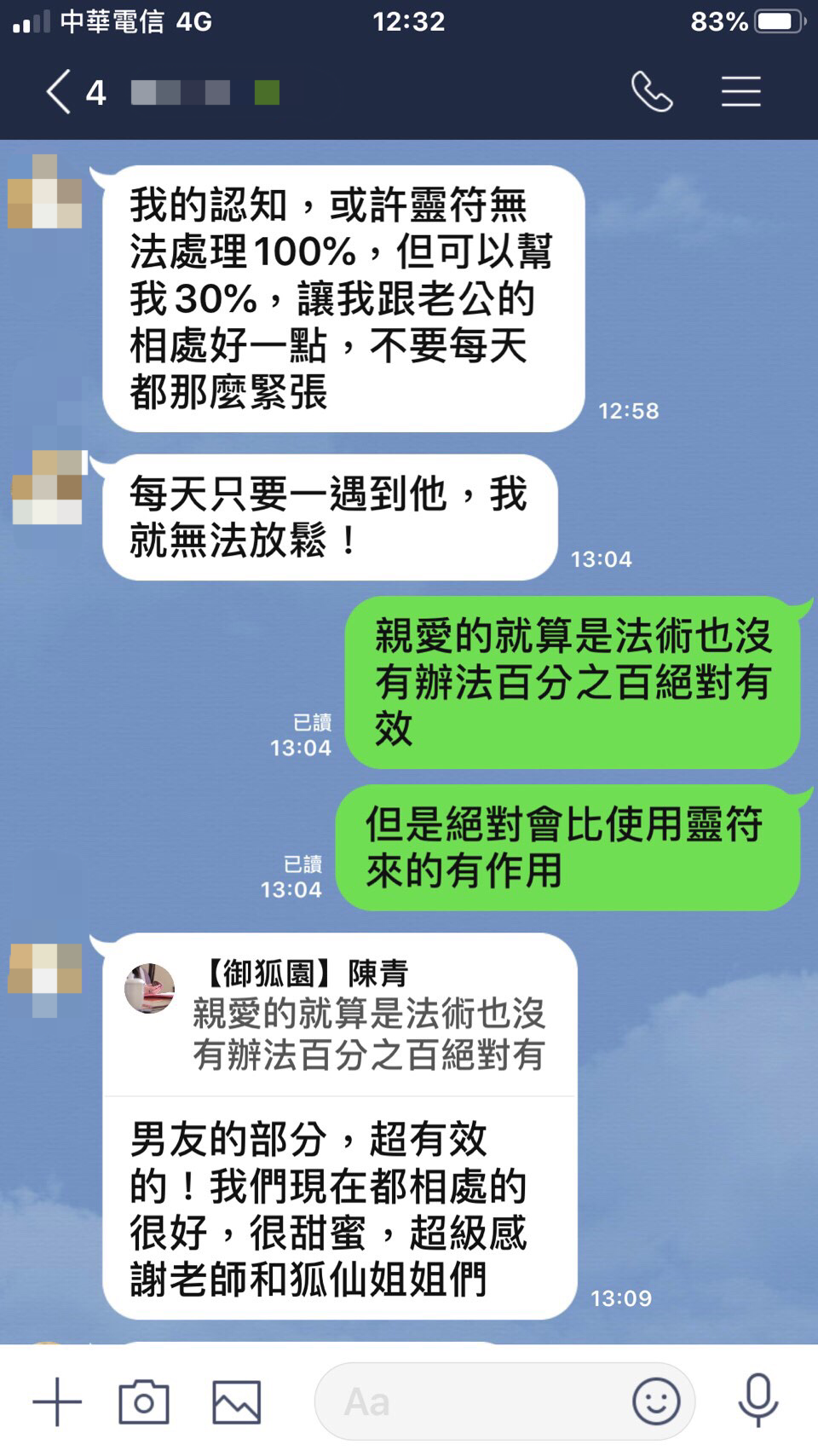Open the camera to take a photo

pyautogui.click(x=143, y=1401)
